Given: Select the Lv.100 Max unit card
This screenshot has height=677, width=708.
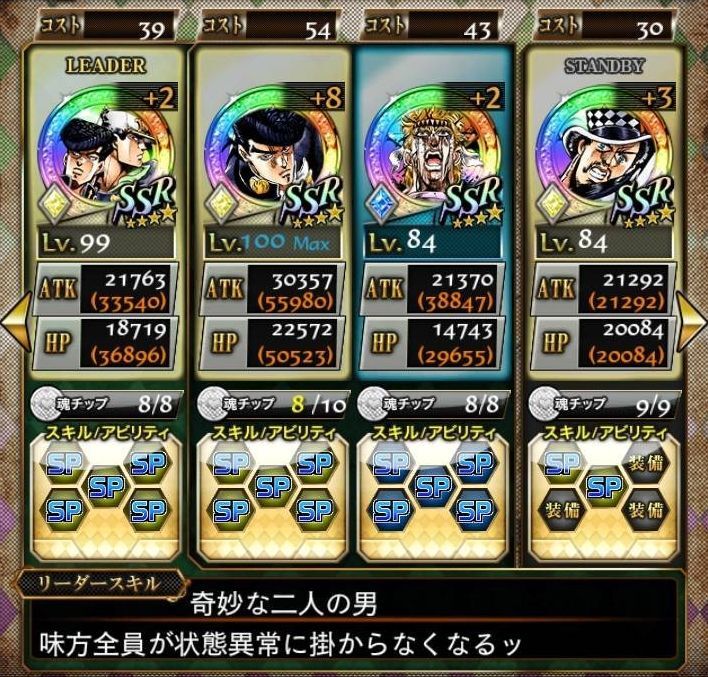Looking at the screenshot, I should (271, 160).
